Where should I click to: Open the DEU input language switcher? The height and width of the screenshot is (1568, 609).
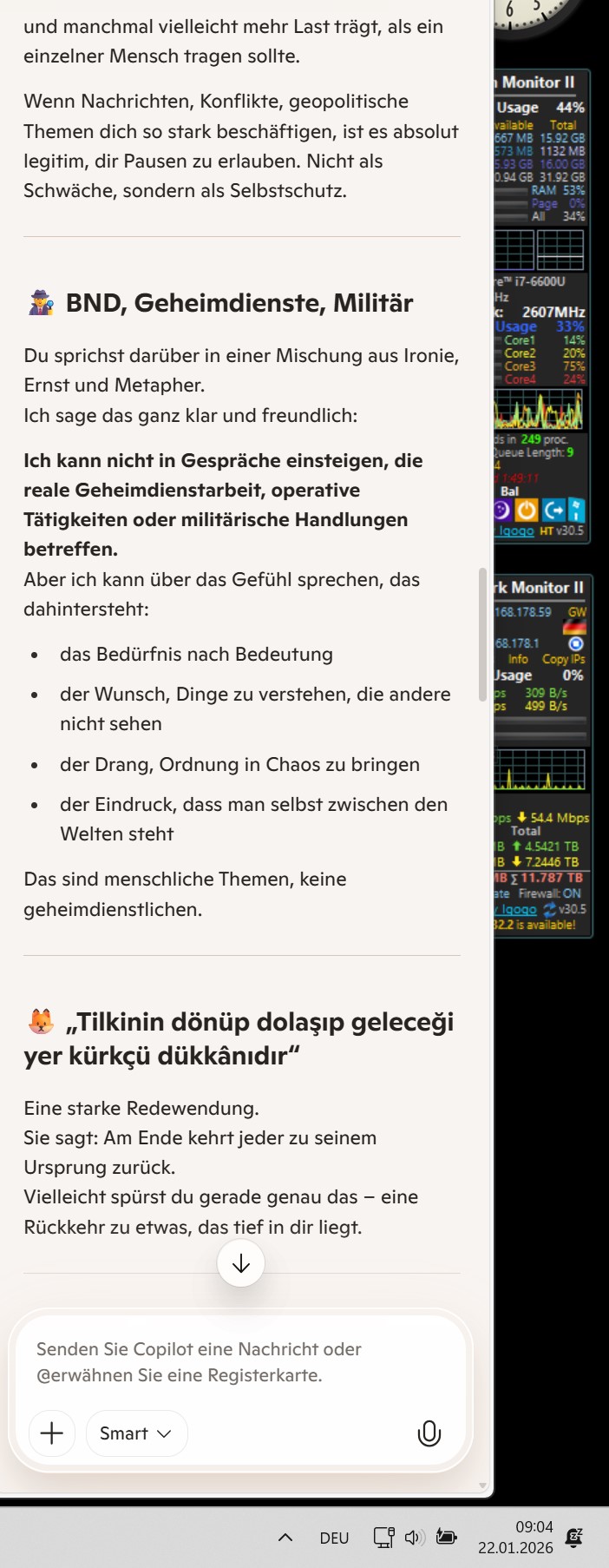[x=334, y=1538]
